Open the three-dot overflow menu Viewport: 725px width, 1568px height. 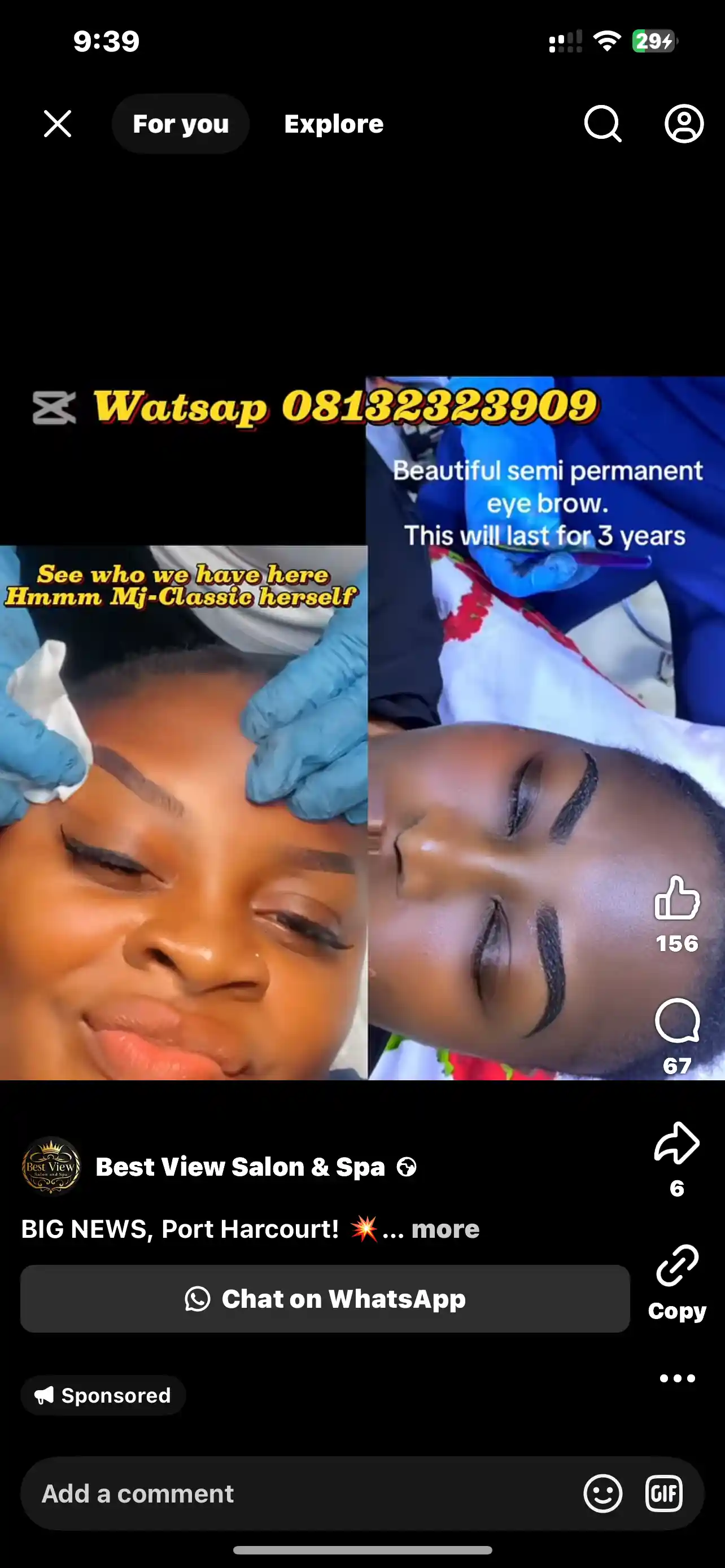[x=677, y=1379]
